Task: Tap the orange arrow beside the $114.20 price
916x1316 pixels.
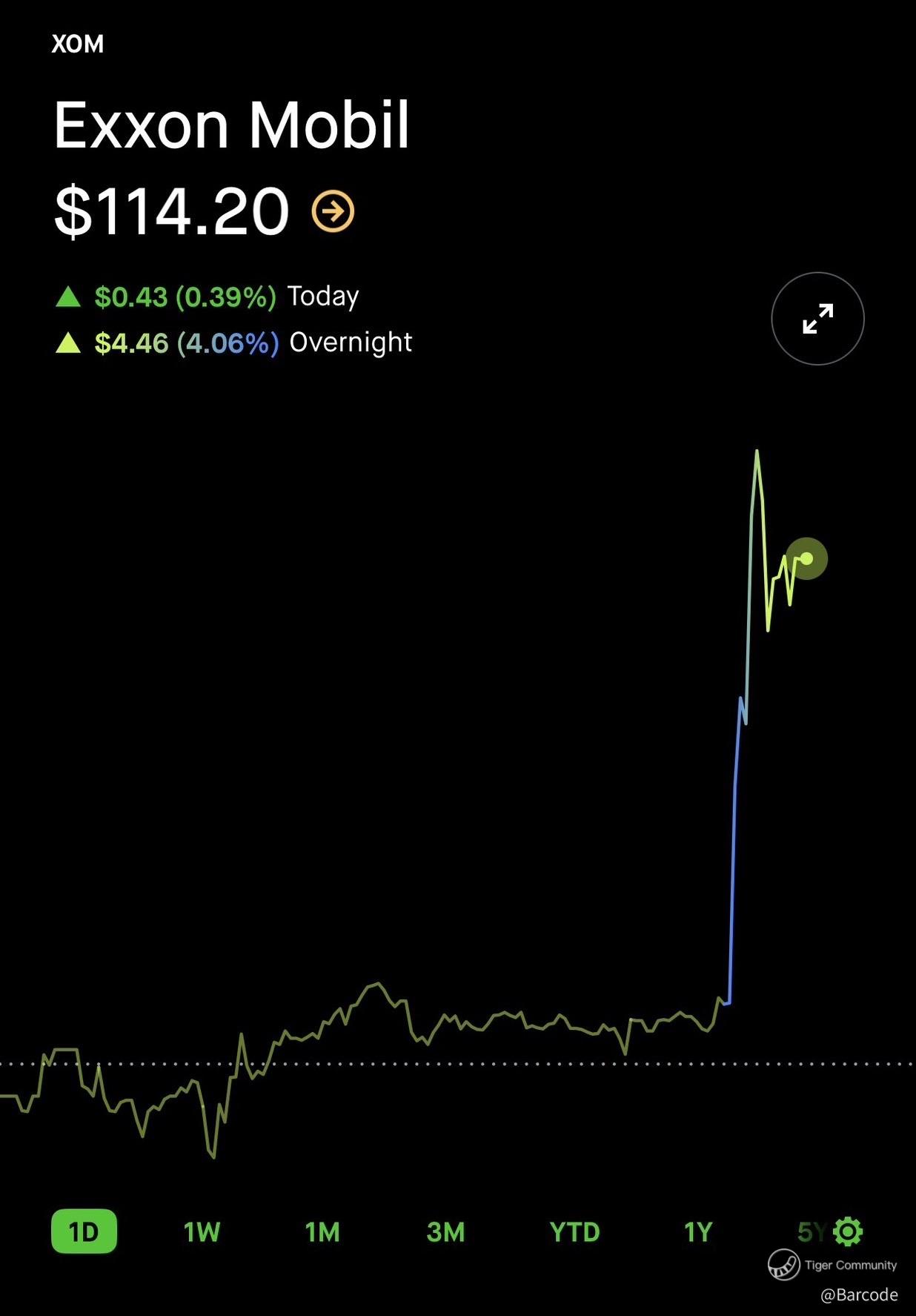Action: tap(333, 212)
